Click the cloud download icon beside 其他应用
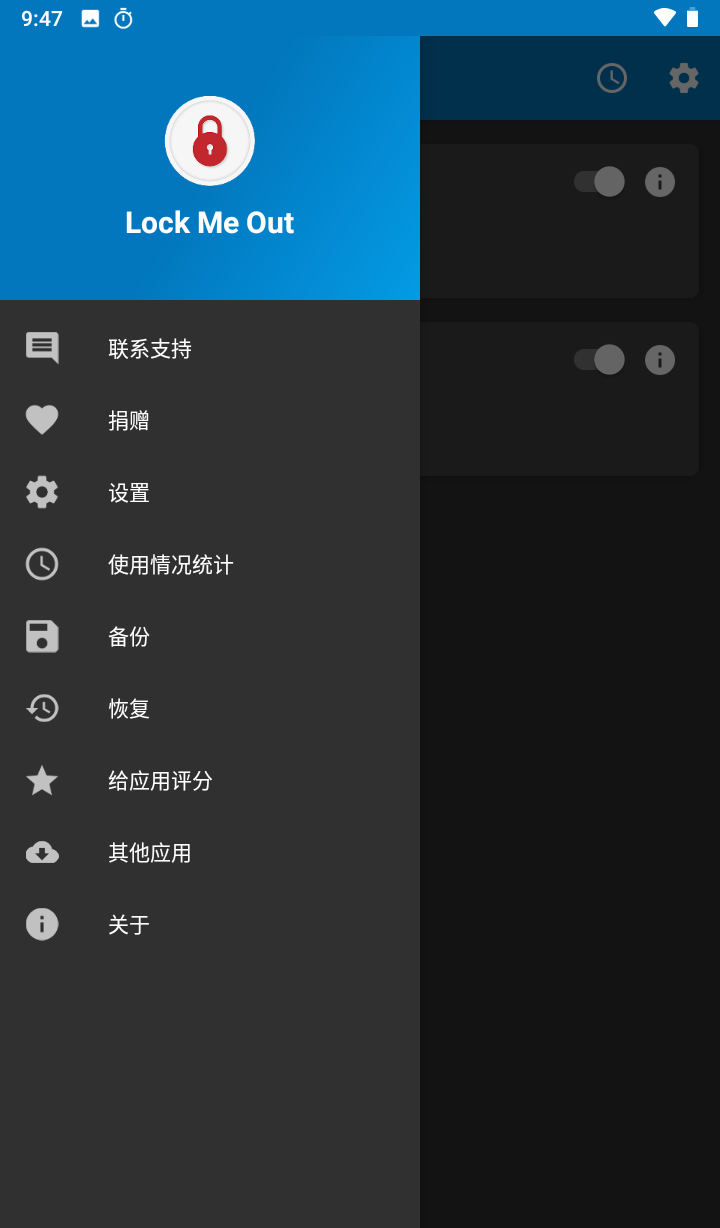 [41, 852]
